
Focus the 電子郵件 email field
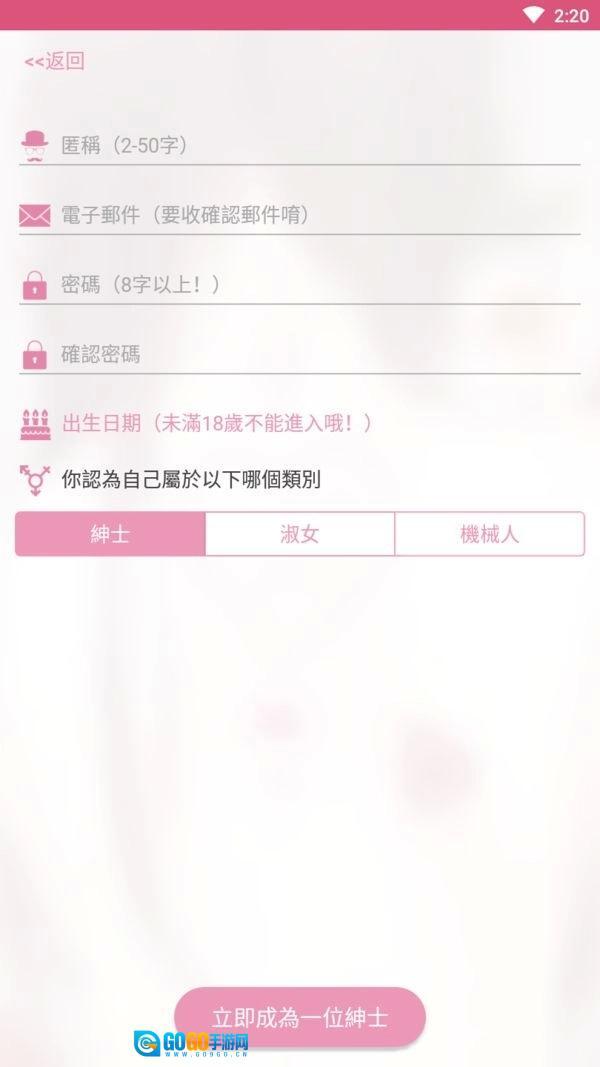pos(320,215)
